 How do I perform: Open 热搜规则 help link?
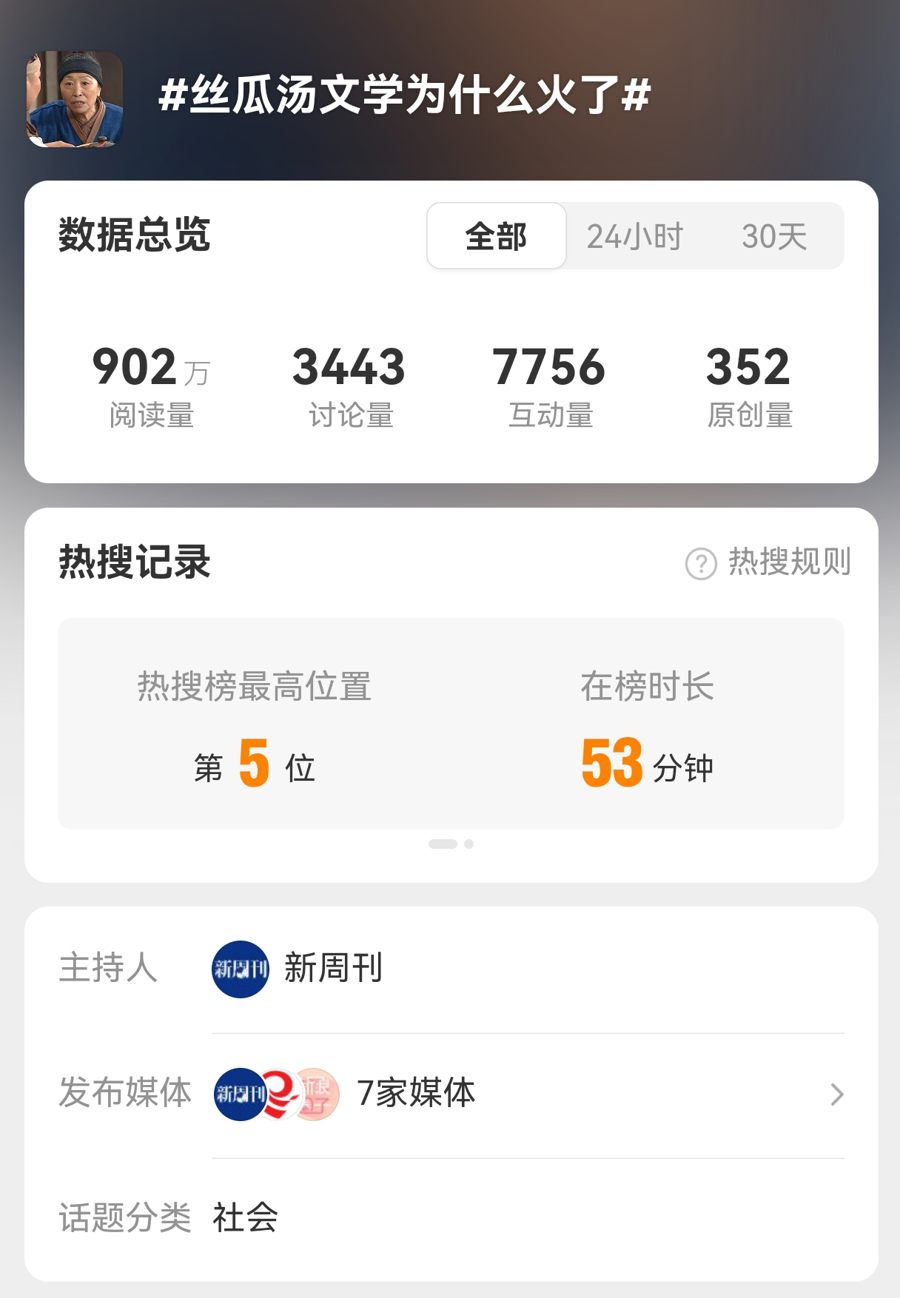[768, 563]
